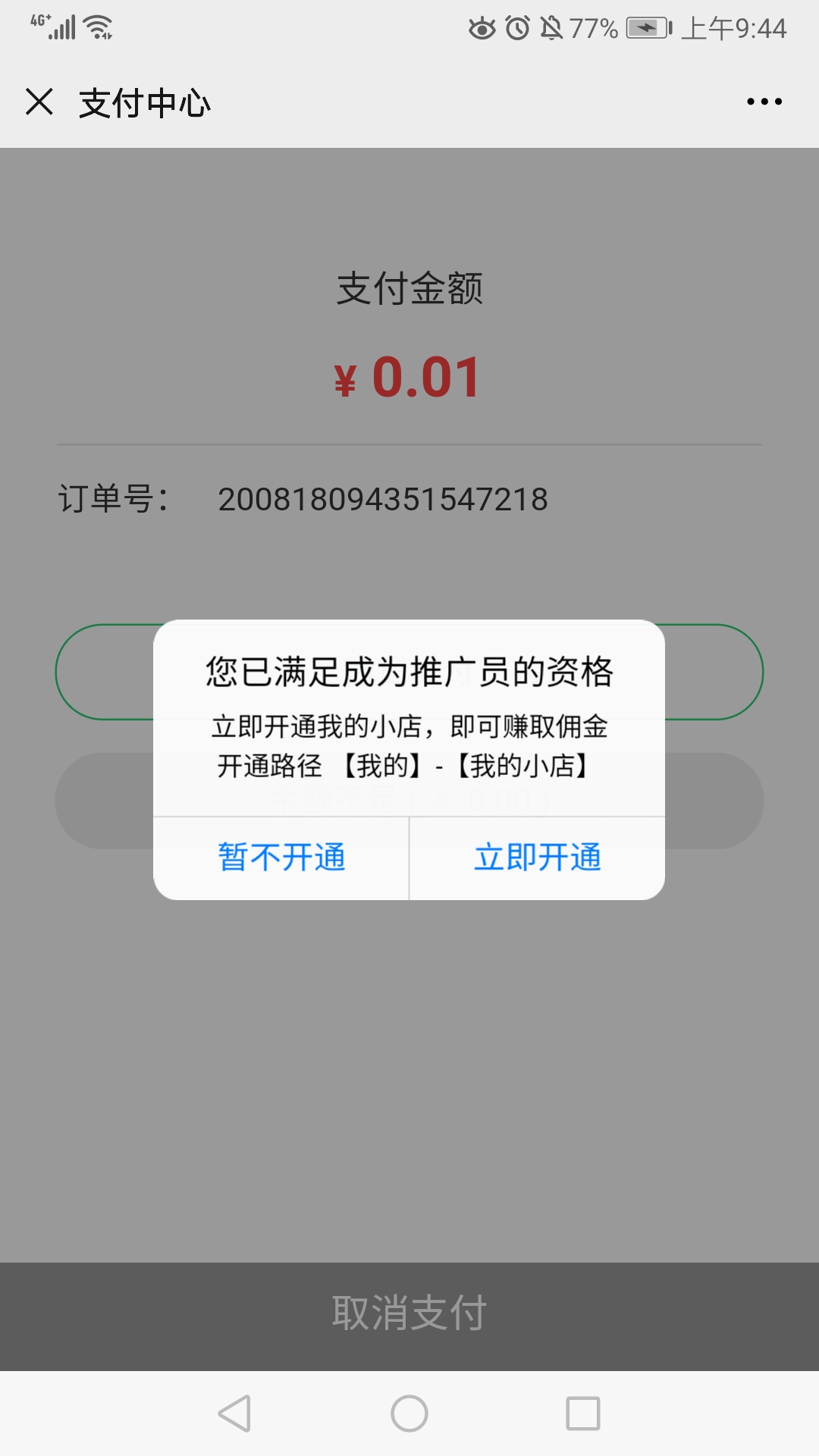This screenshot has width=819, height=1456.
Task: Go back with the system back button
Action: click(234, 1414)
